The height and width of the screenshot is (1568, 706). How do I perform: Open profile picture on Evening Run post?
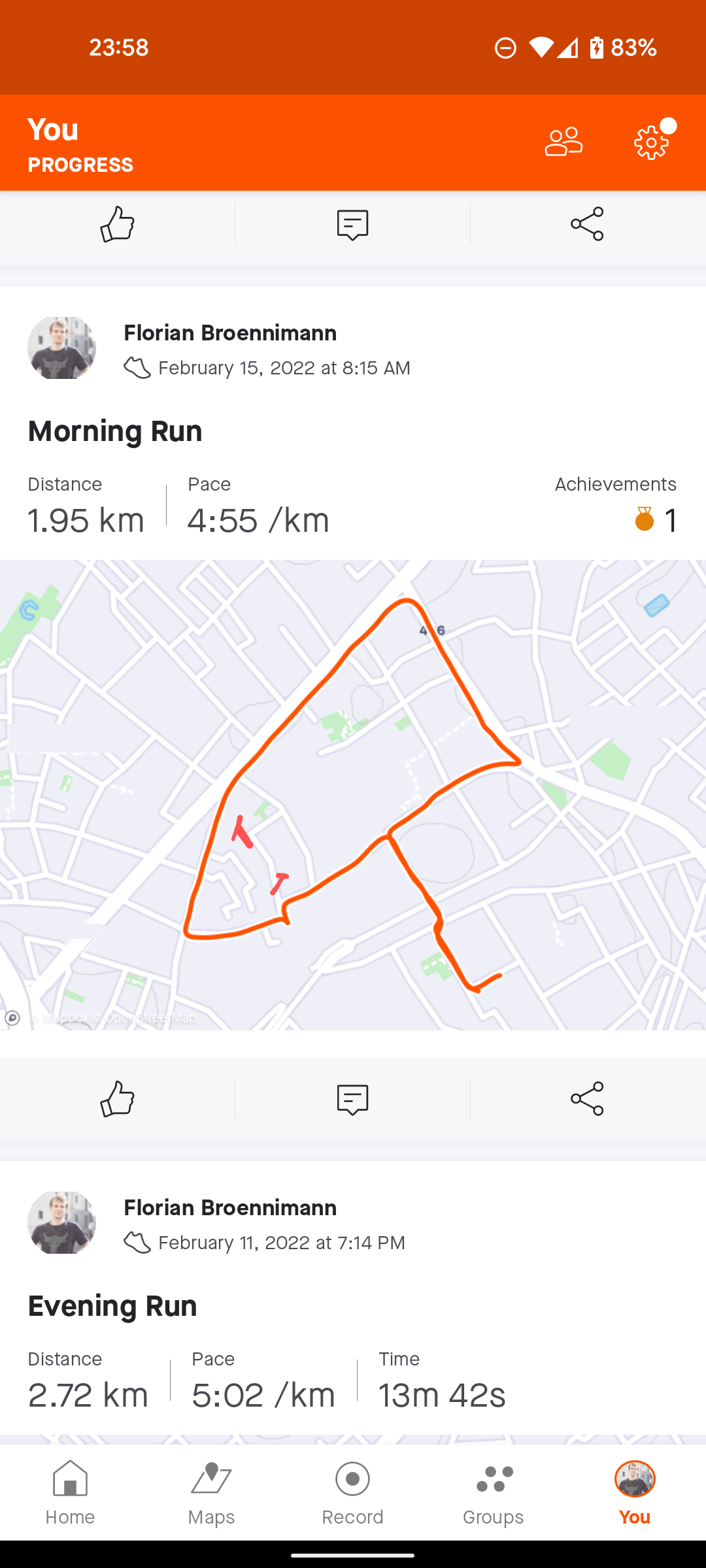[x=62, y=1222]
